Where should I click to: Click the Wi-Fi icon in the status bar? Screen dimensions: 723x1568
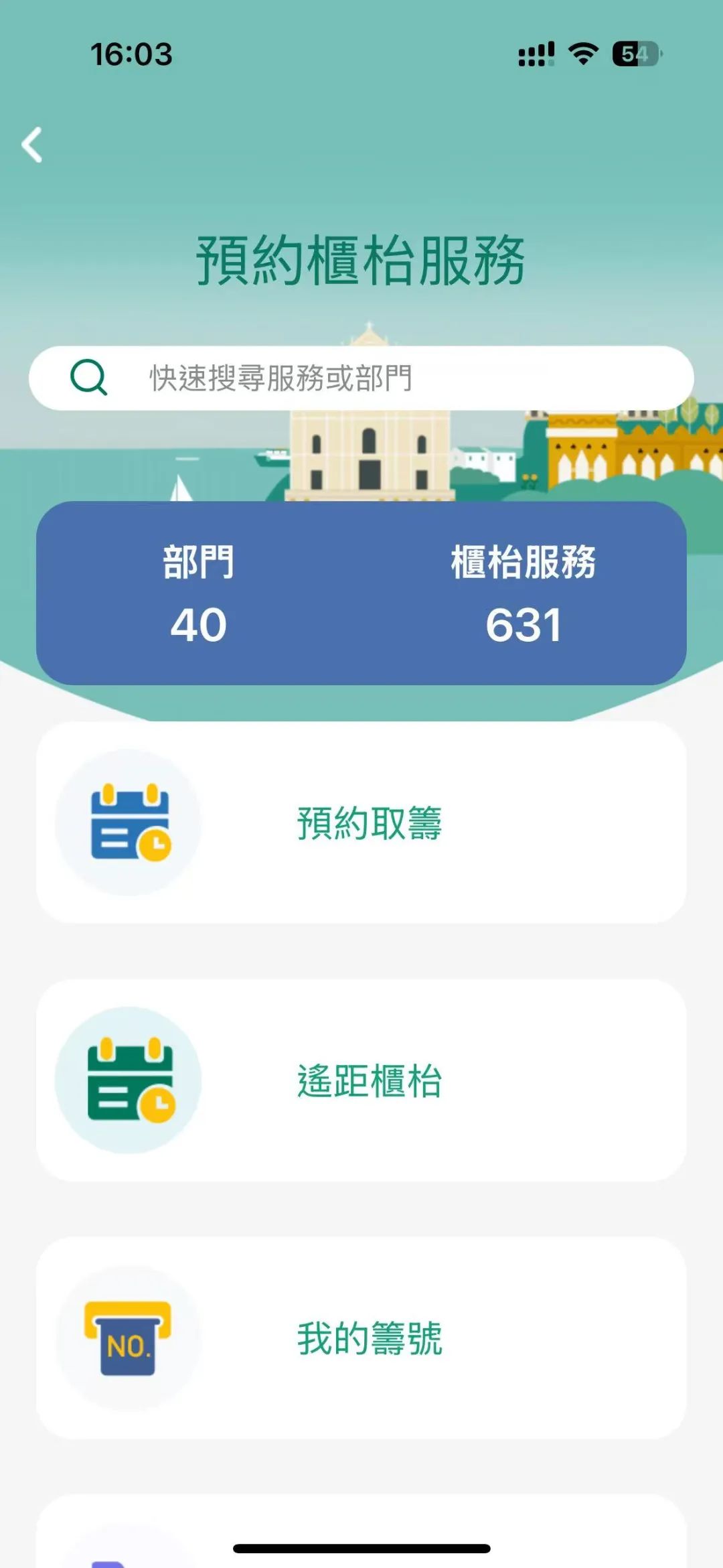[x=582, y=55]
